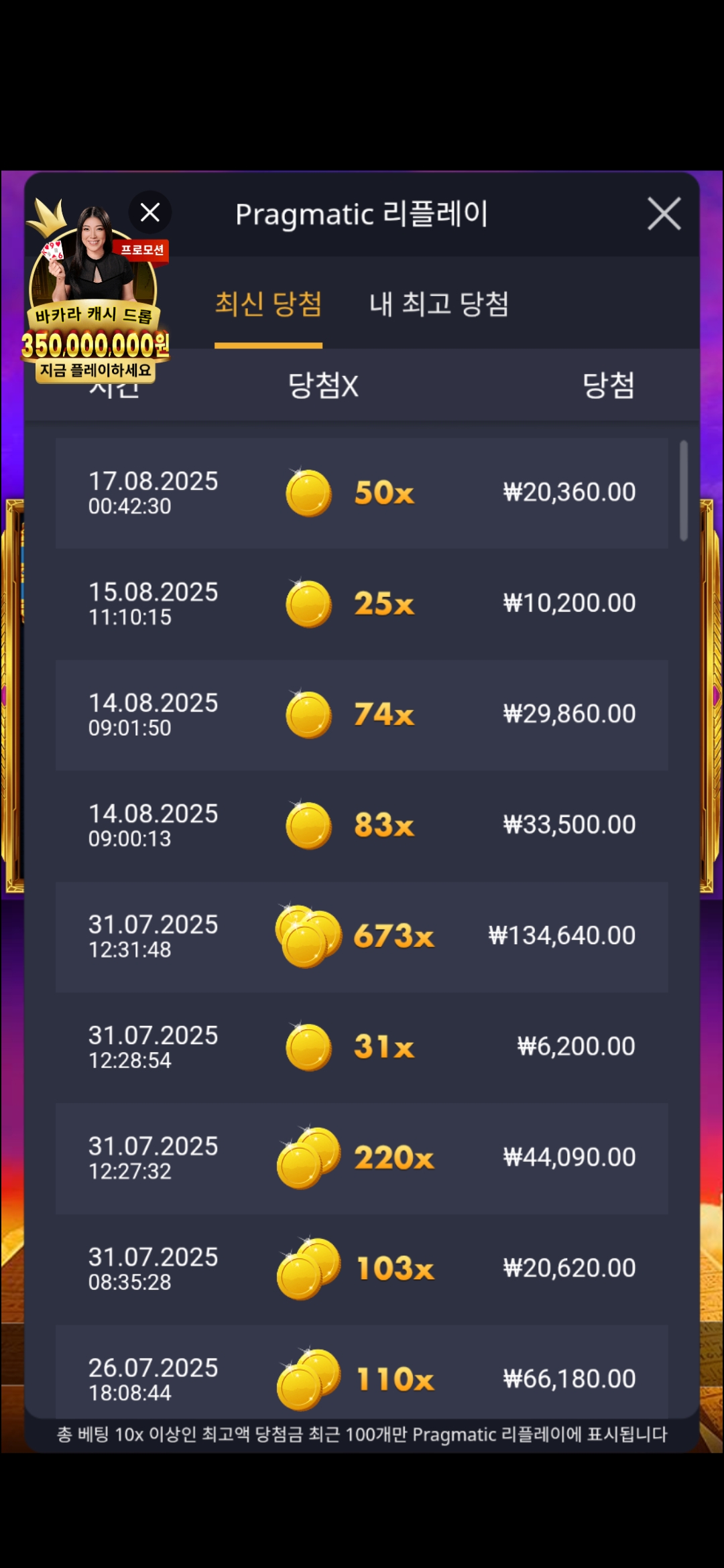Open the 673x win replay worth ₩134,640.00

pos(362,936)
